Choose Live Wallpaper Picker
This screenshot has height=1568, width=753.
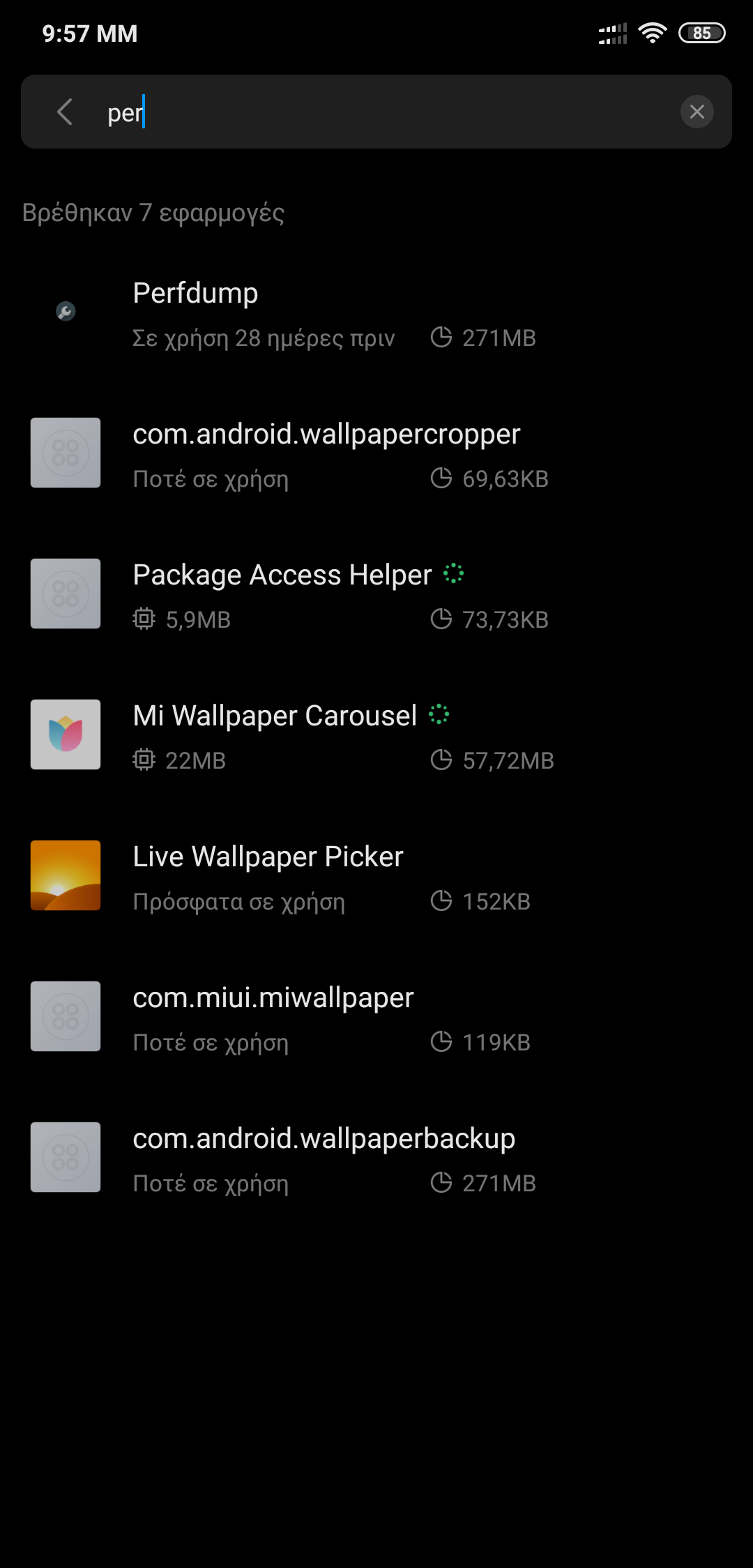376,876
